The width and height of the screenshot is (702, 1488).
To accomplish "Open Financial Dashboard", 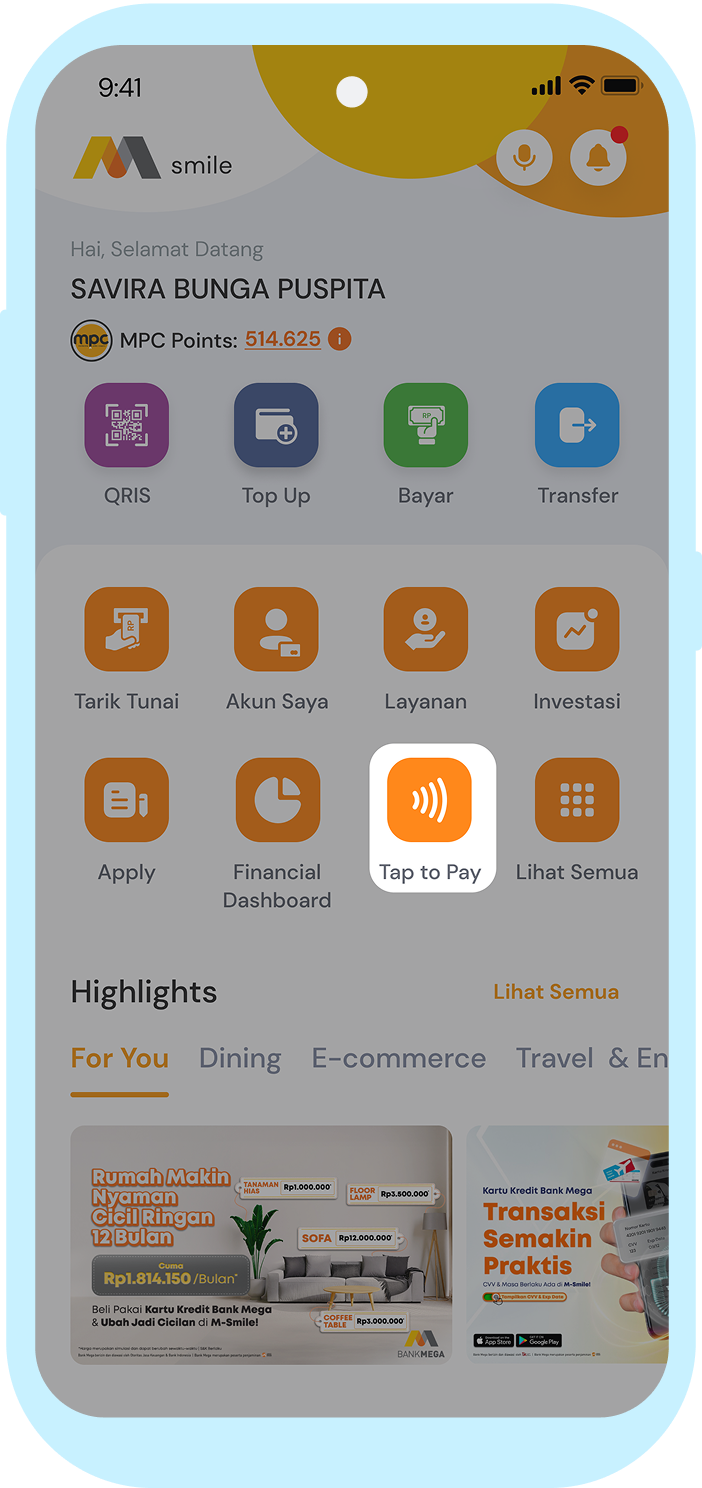I will pyautogui.click(x=277, y=801).
